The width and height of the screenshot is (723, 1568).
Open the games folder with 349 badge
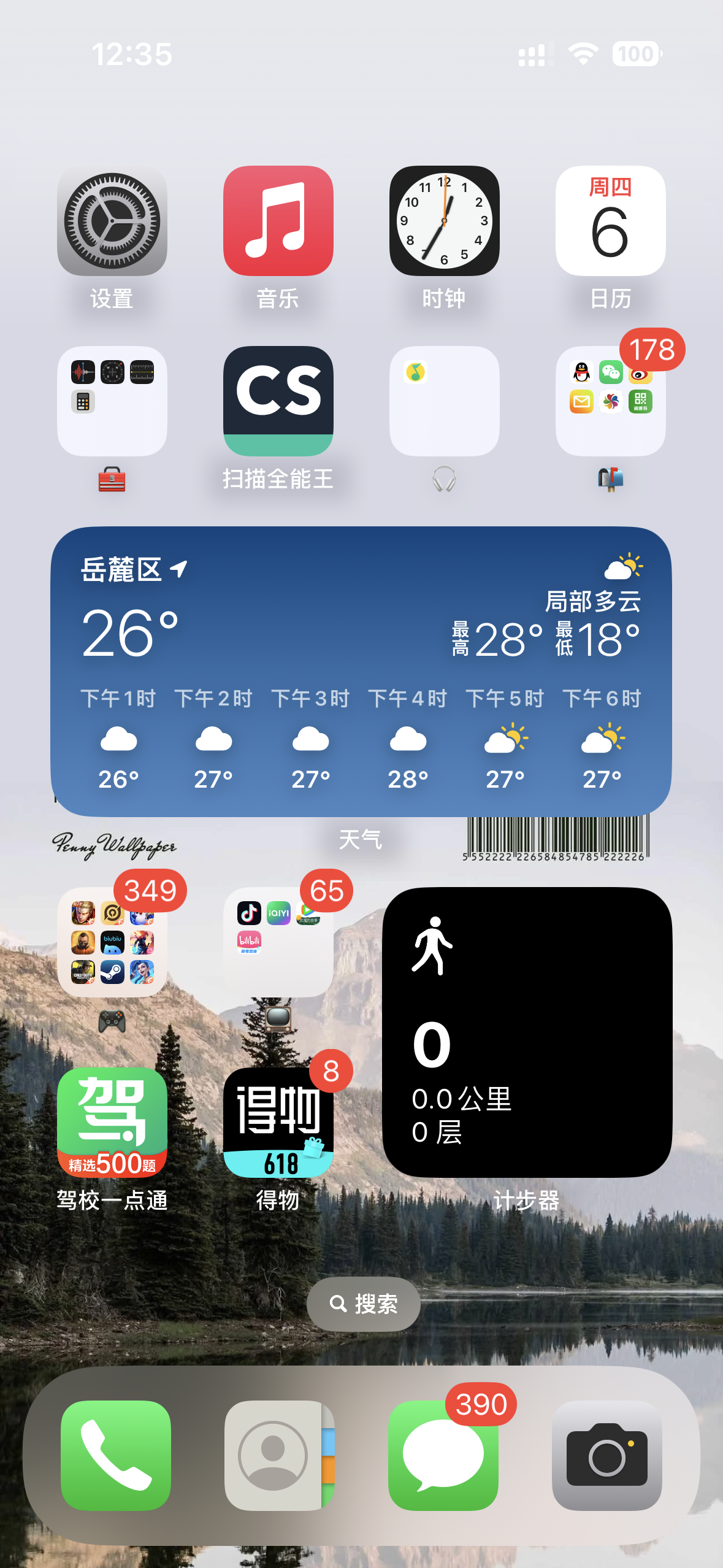(x=112, y=942)
